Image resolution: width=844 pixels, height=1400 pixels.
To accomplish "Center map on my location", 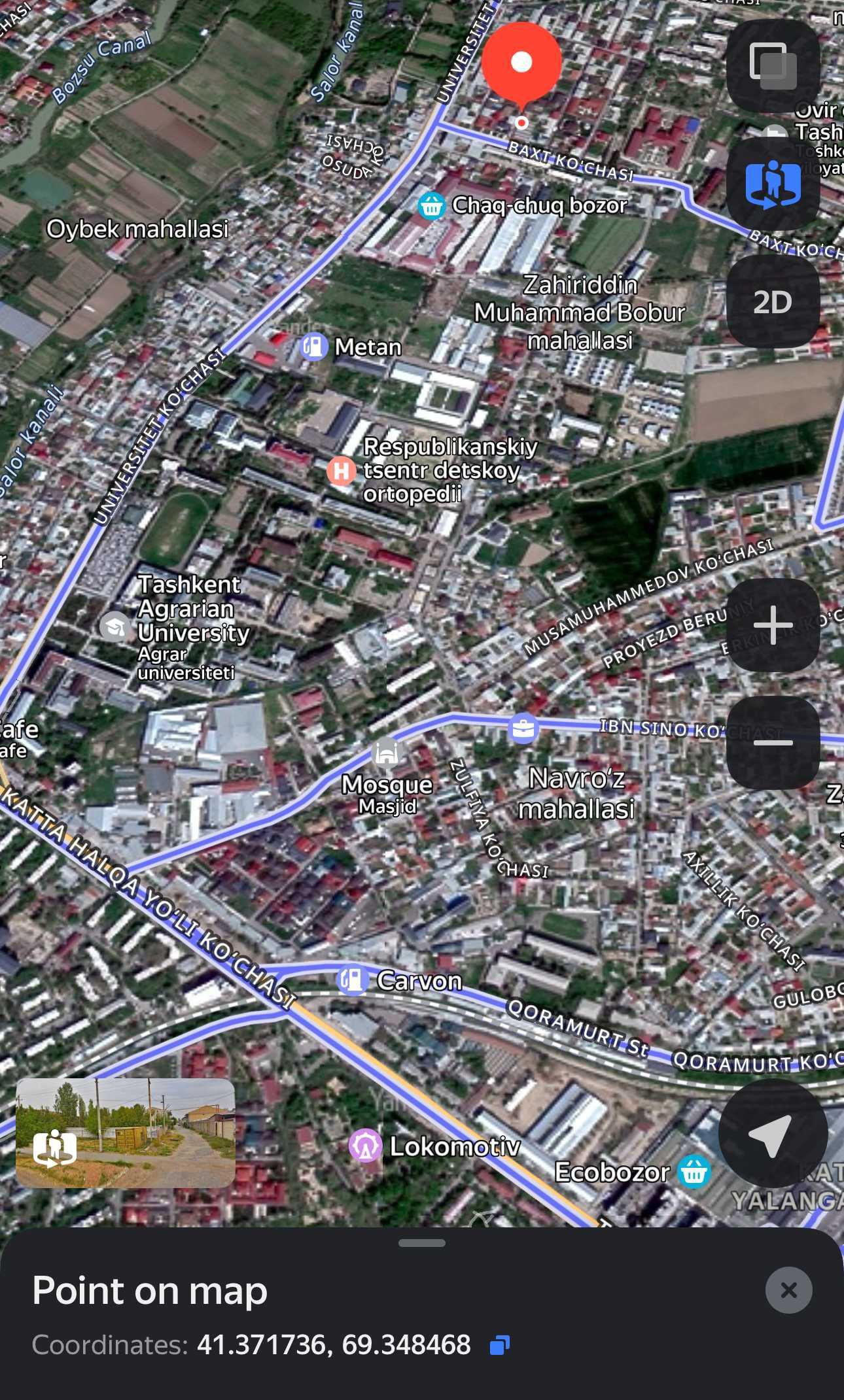I will pos(773,1133).
